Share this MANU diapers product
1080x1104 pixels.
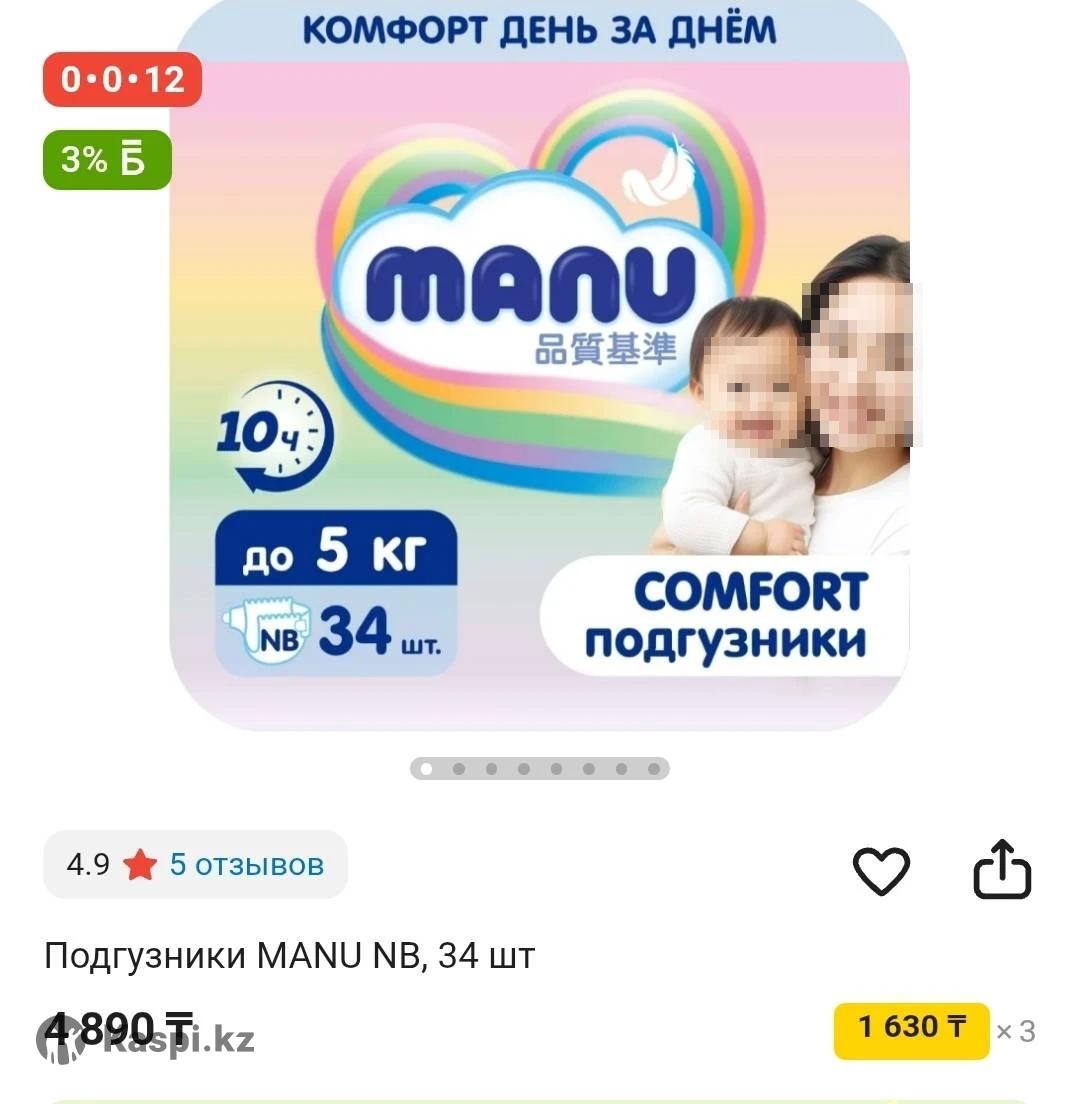click(x=1002, y=870)
